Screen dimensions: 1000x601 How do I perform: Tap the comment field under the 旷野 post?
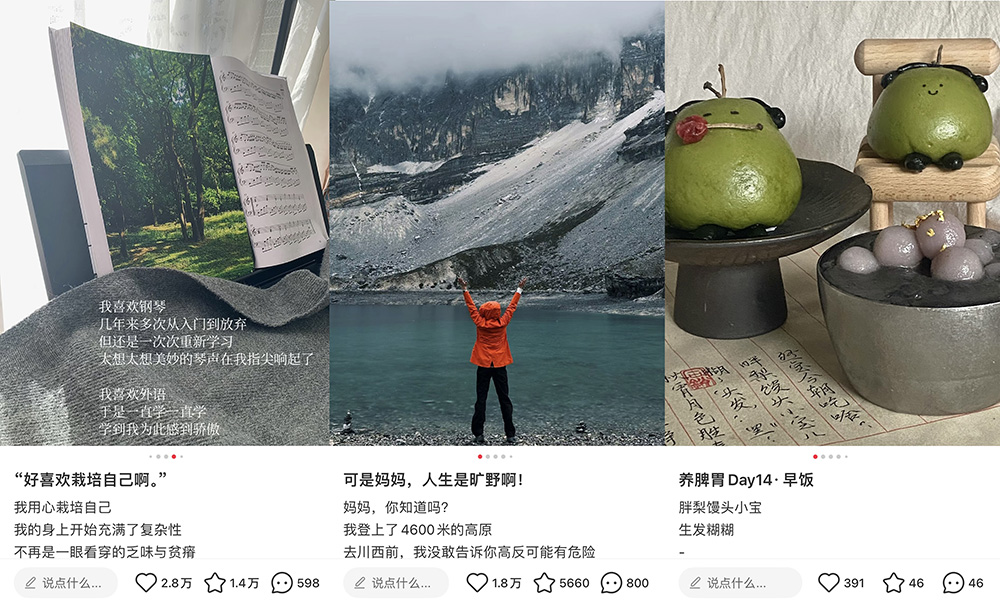point(394,583)
